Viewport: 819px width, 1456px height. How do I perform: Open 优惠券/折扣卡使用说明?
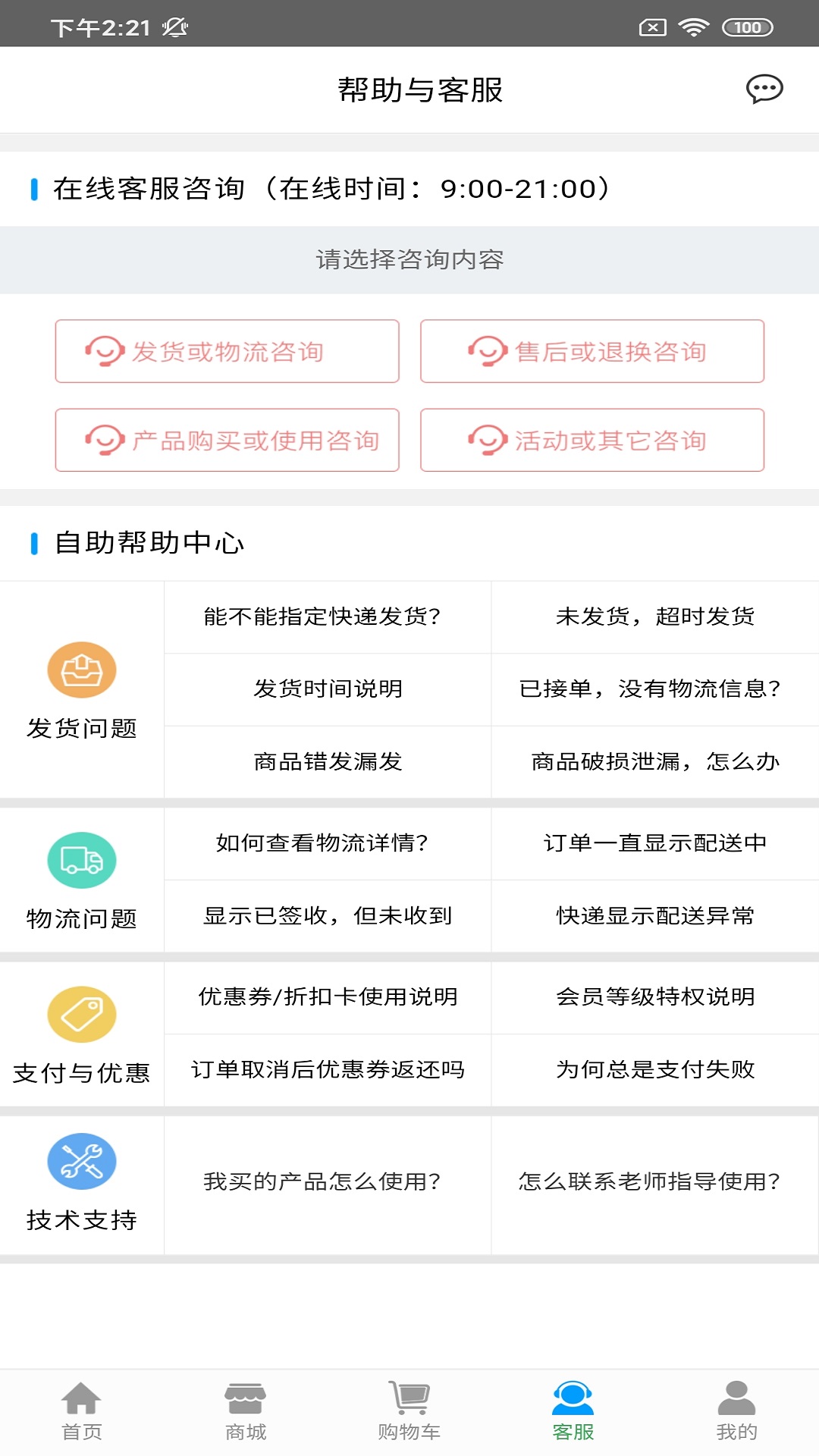pyautogui.click(x=328, y=996)
